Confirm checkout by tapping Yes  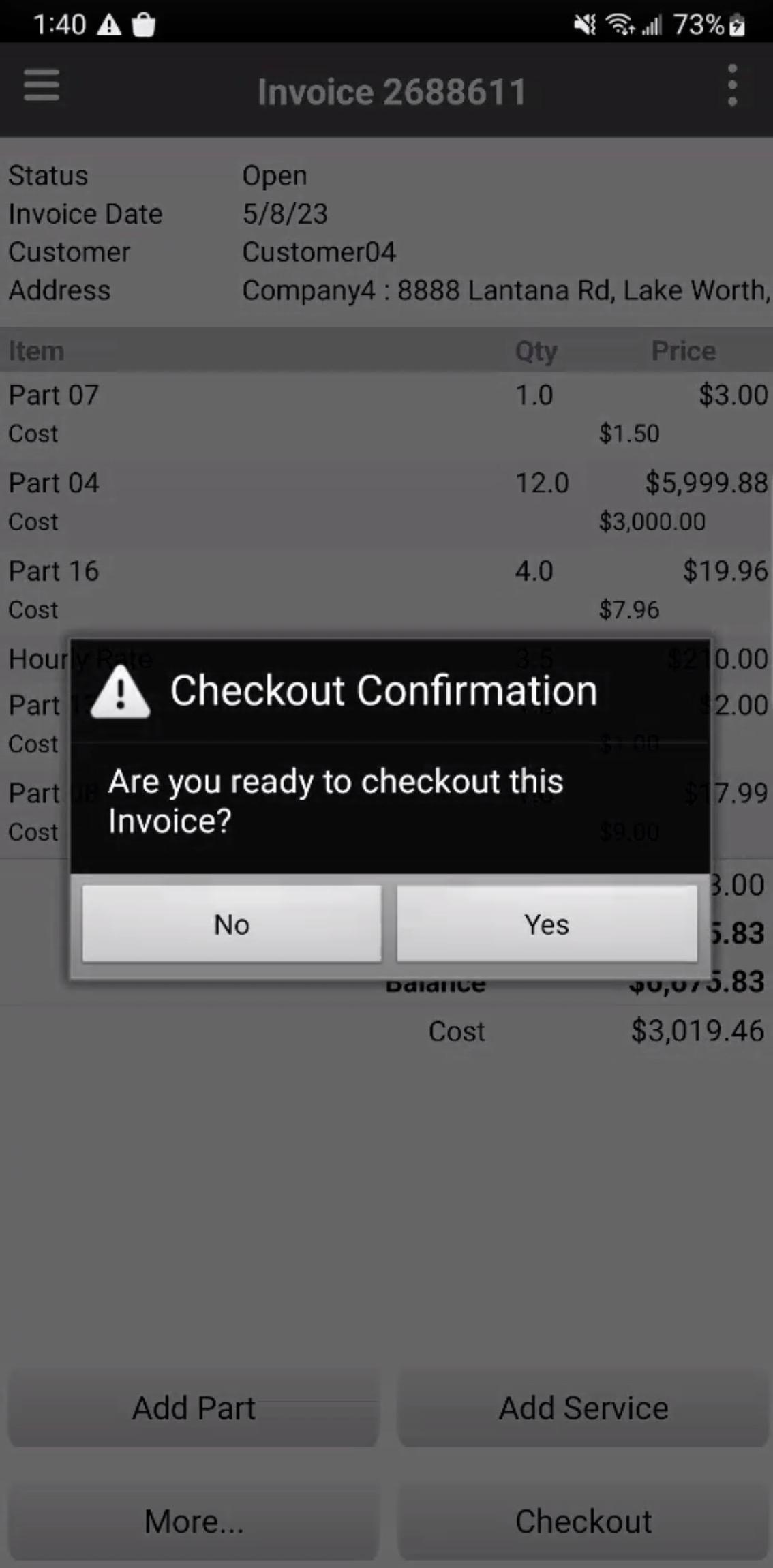(547, 924)
